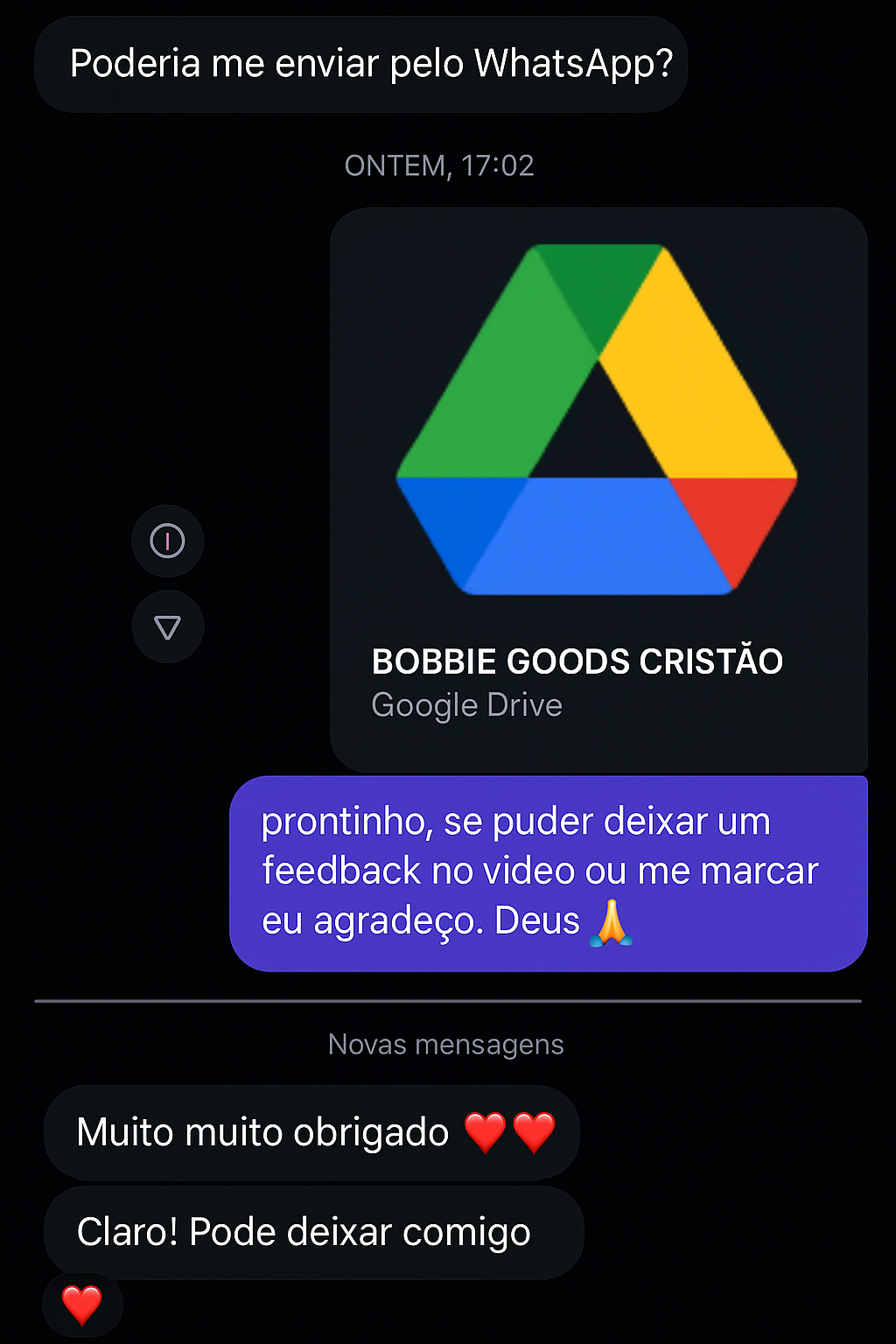Click the 'Novas mensagens' divider label
Viewport: 896px width, 1344px height.
coord(445,1043)
